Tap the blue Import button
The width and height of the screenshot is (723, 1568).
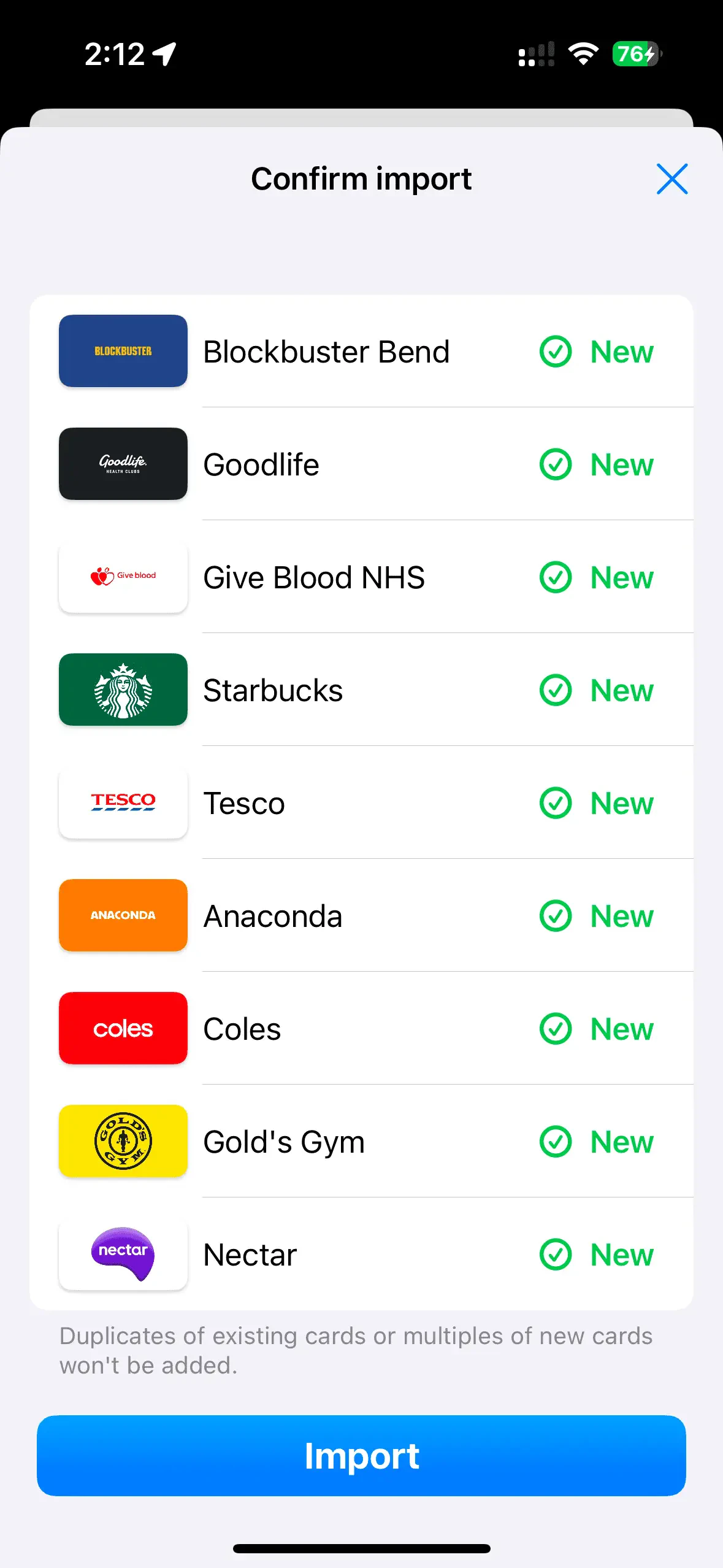[361, 1455]
